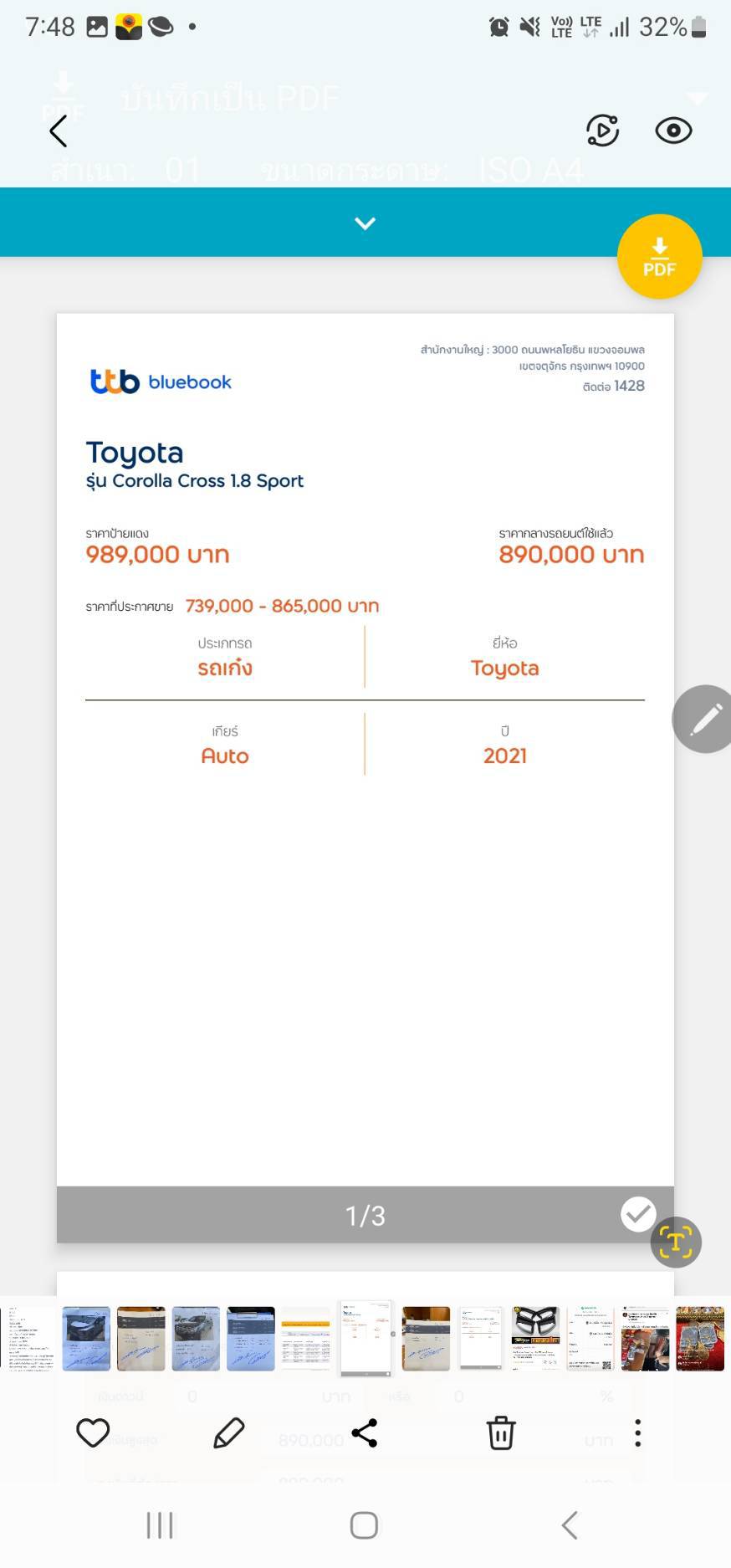Go back from the image viewer
This screenshot has height=1568, width=731.
tap(59, 131)
